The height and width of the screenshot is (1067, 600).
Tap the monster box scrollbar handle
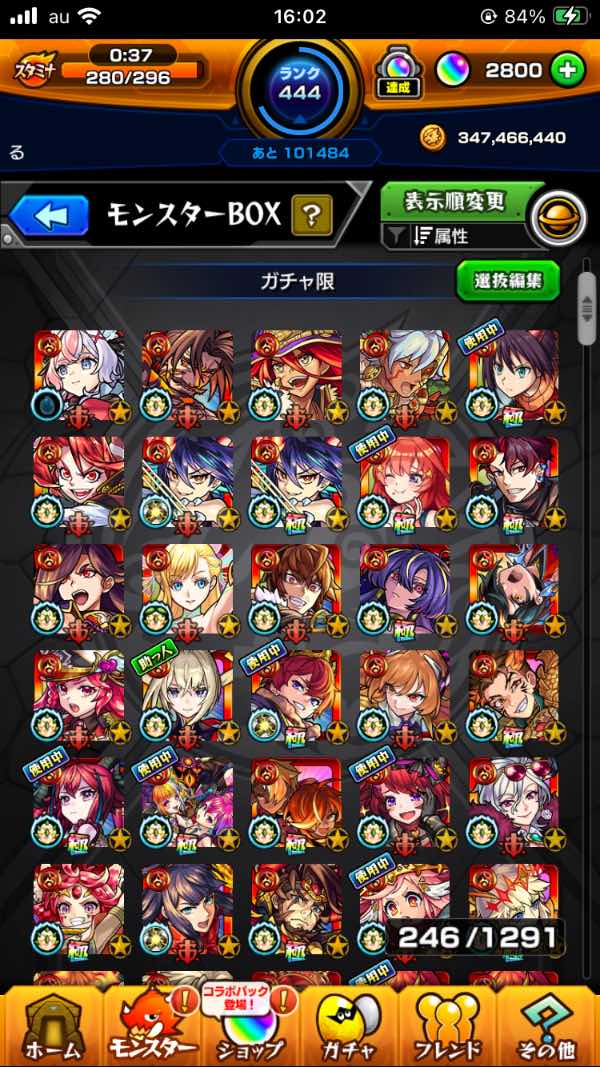[586, 308]
